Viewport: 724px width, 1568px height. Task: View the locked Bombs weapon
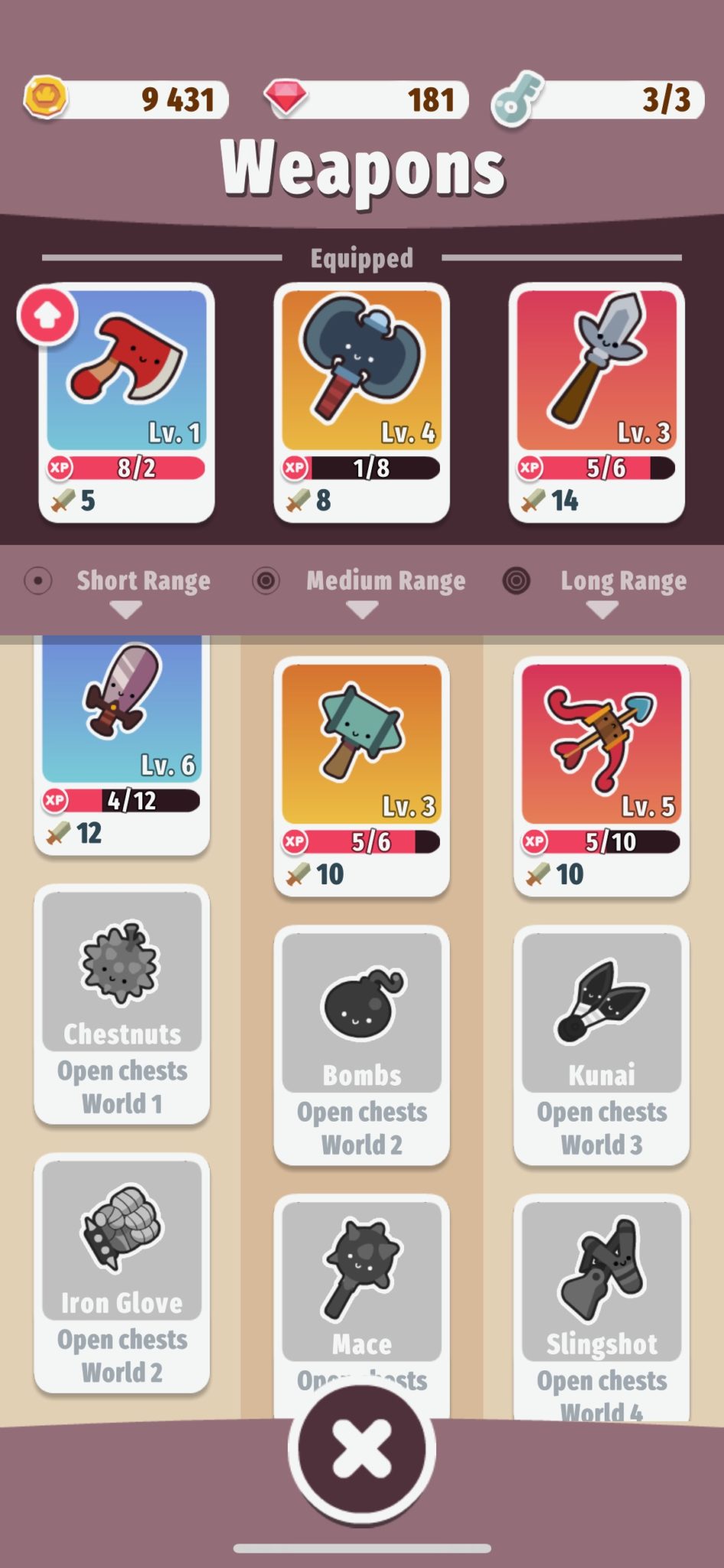(361, 1045)
